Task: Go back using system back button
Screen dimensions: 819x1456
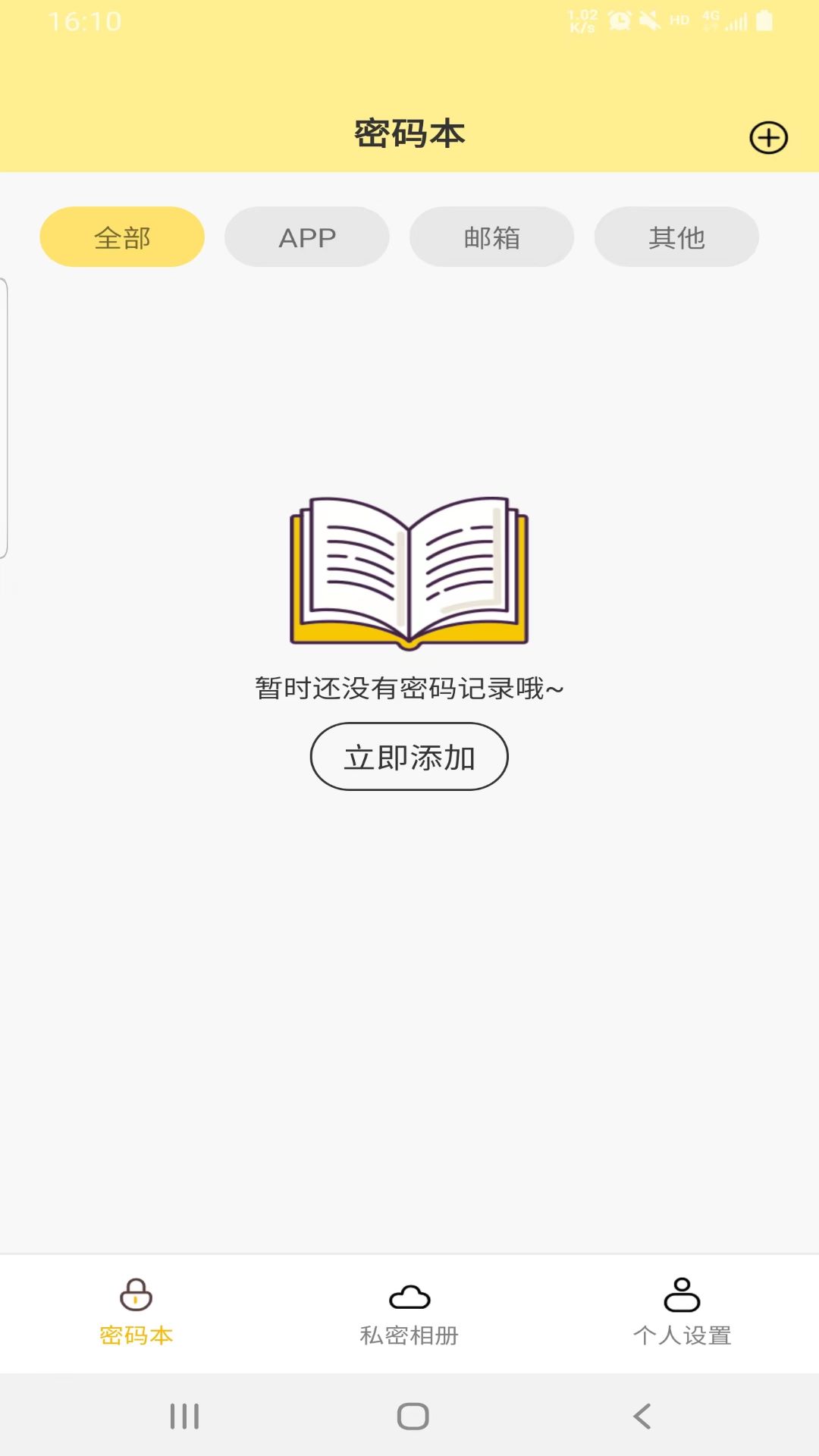Action: point(642,1416)
